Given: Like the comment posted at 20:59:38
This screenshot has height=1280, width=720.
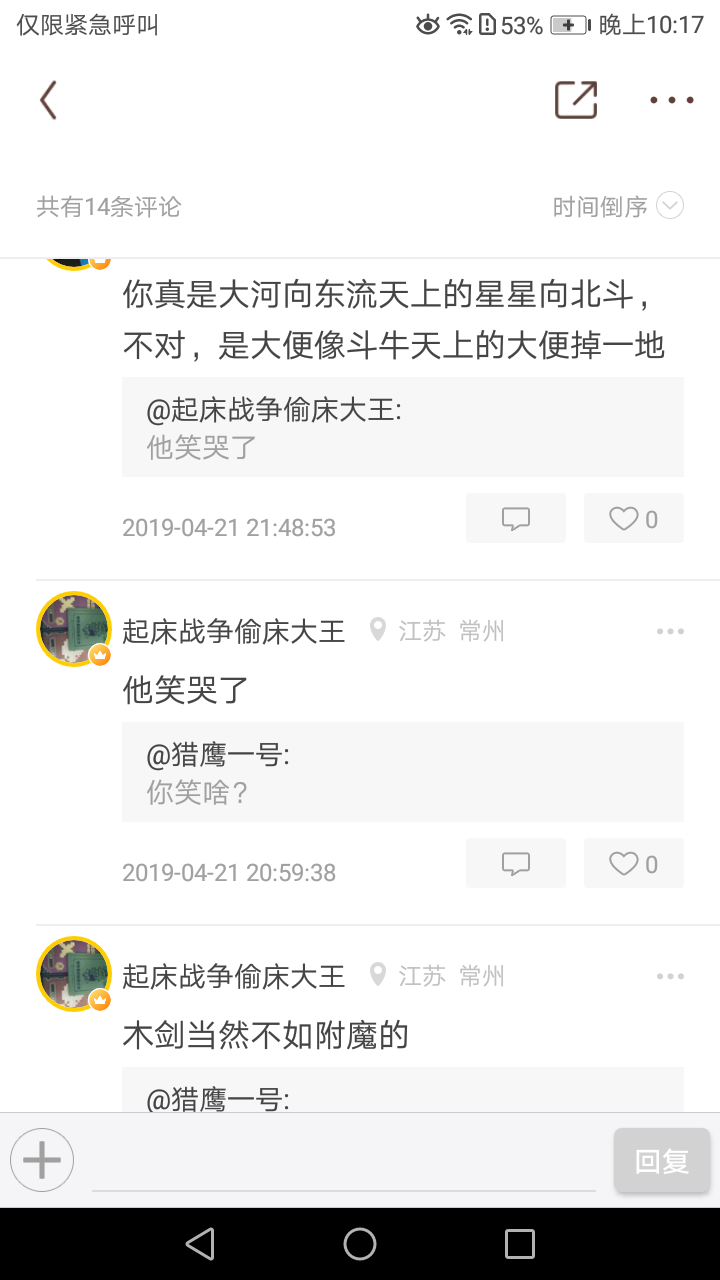Looking at the screenshot, I should pos(633,863).
